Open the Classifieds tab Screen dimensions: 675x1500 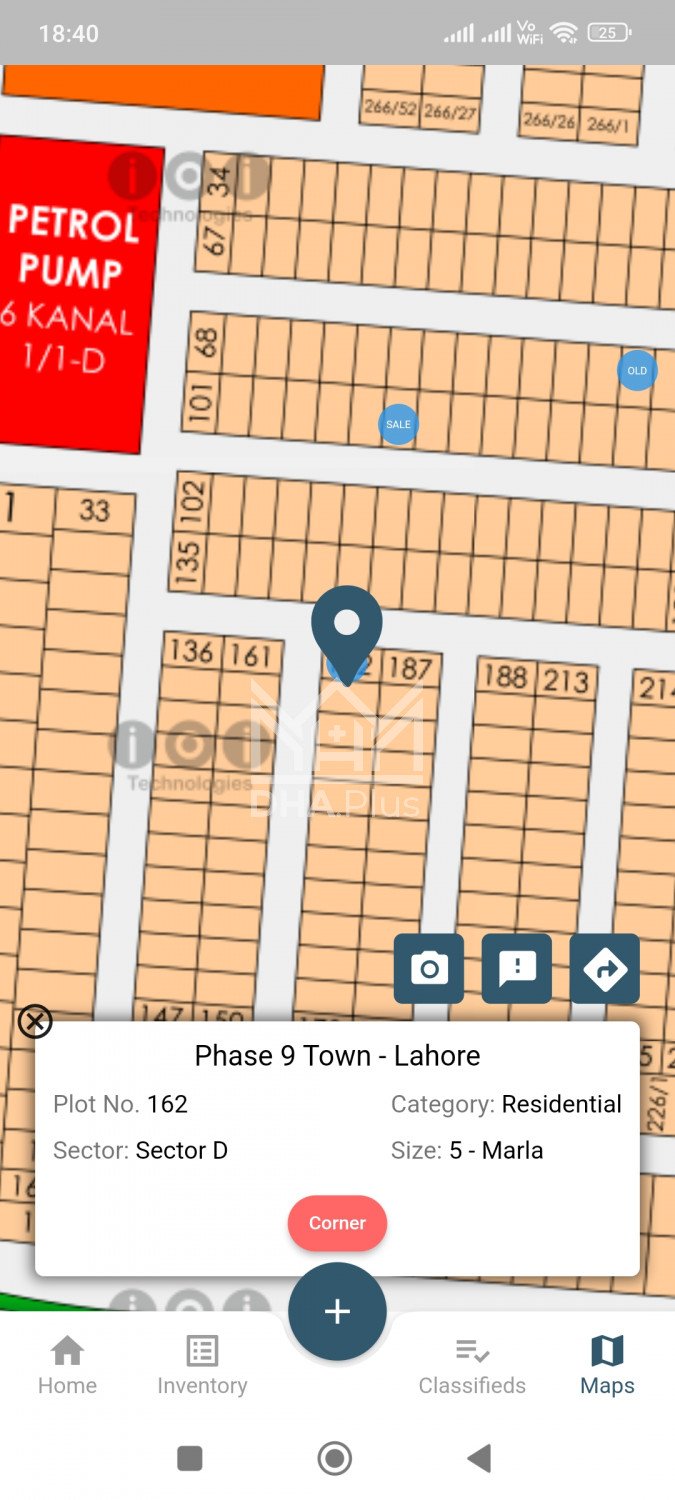coord(472,1365)
